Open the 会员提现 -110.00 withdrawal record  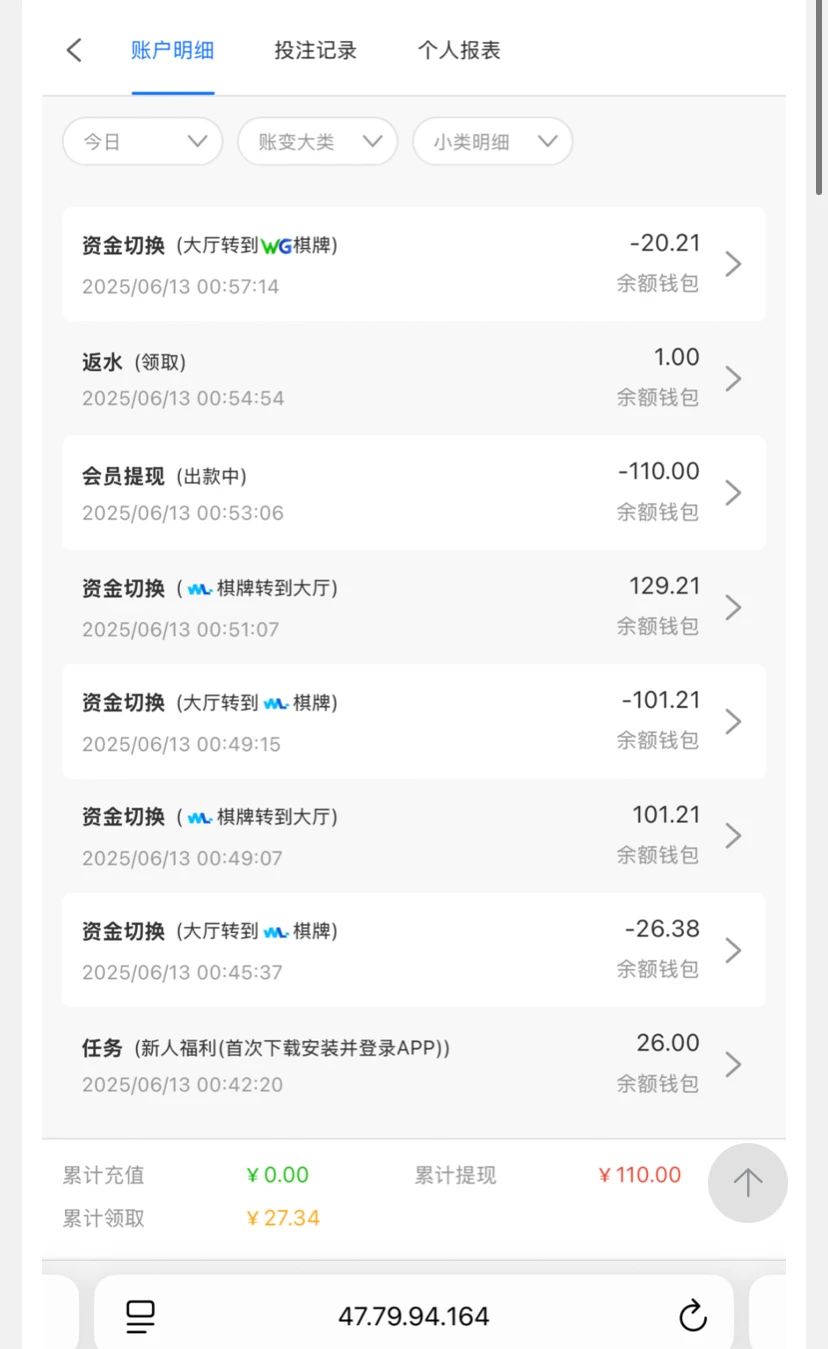pos(413,492)
